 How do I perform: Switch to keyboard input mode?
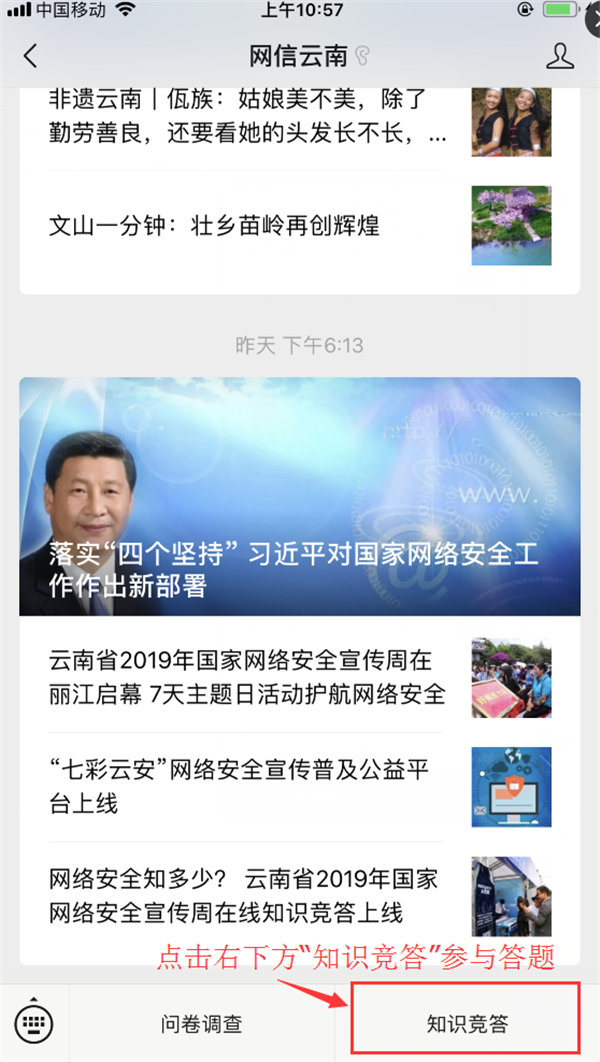pos(35,1022)
